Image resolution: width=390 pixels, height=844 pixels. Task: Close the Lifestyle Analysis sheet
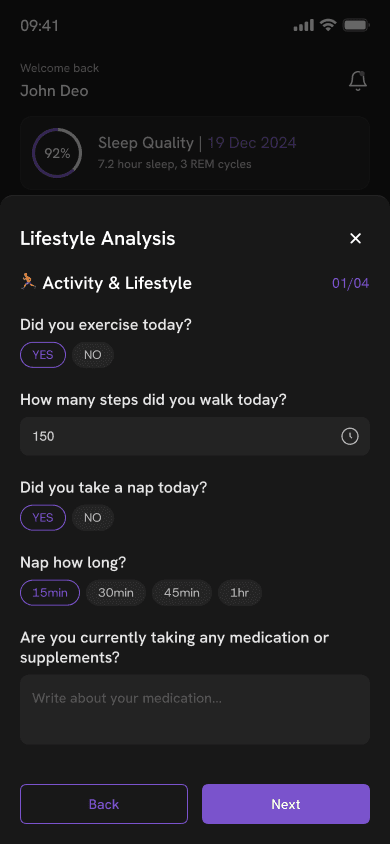pyautogui.click(x=356, y=238)
